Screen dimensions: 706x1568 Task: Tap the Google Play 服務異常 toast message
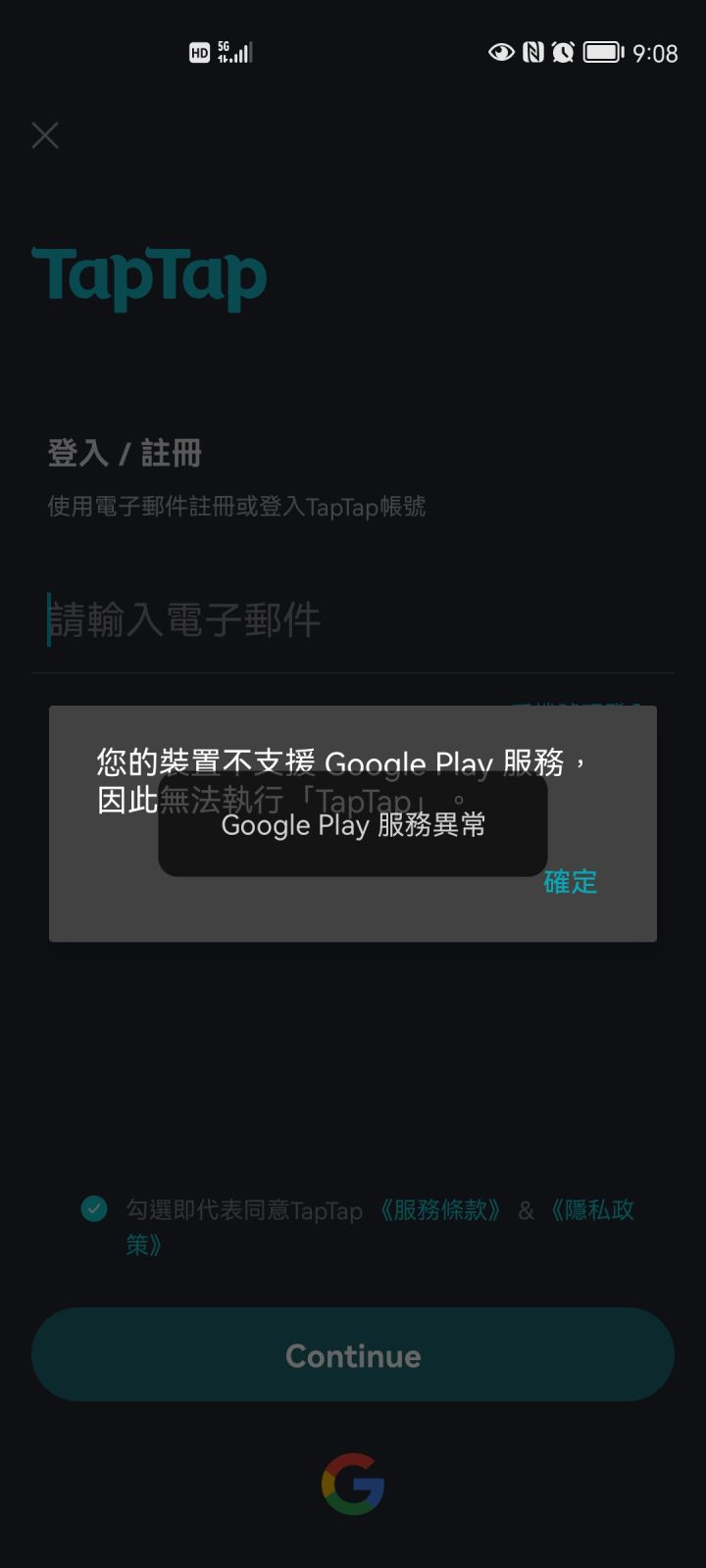coord(353,824)
